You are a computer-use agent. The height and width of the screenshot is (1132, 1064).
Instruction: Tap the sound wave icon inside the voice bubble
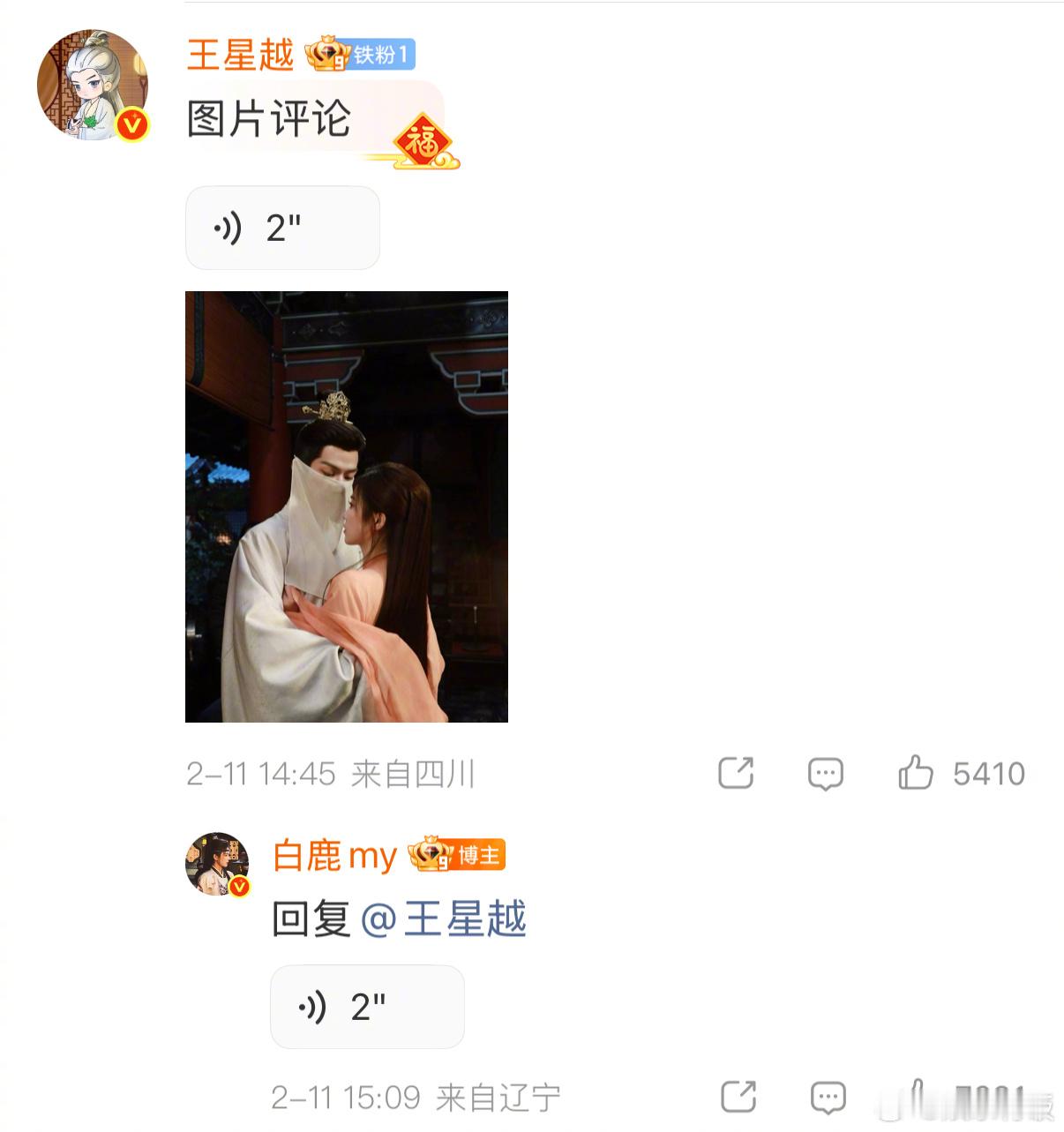226,228
